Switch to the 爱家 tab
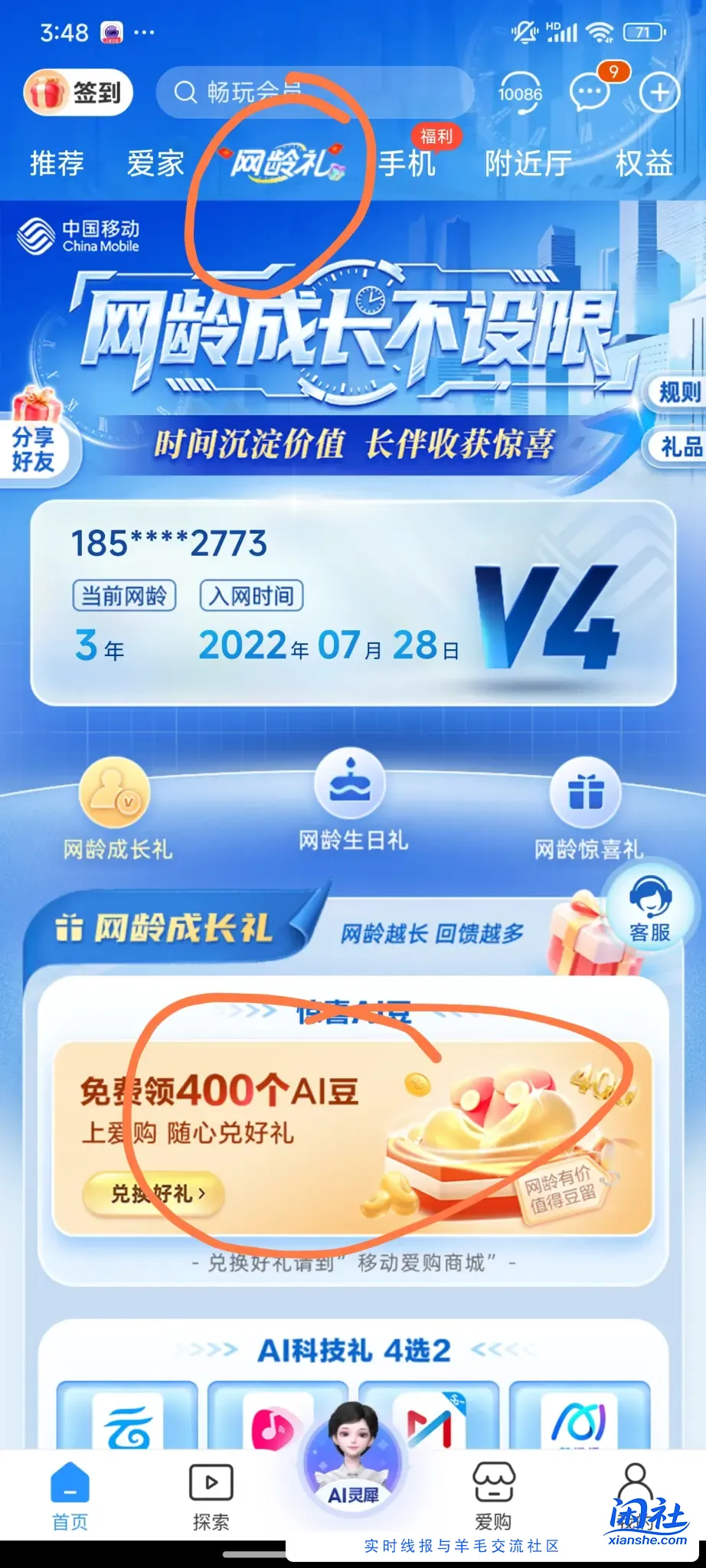706x1568 pixels. (155, 163)
